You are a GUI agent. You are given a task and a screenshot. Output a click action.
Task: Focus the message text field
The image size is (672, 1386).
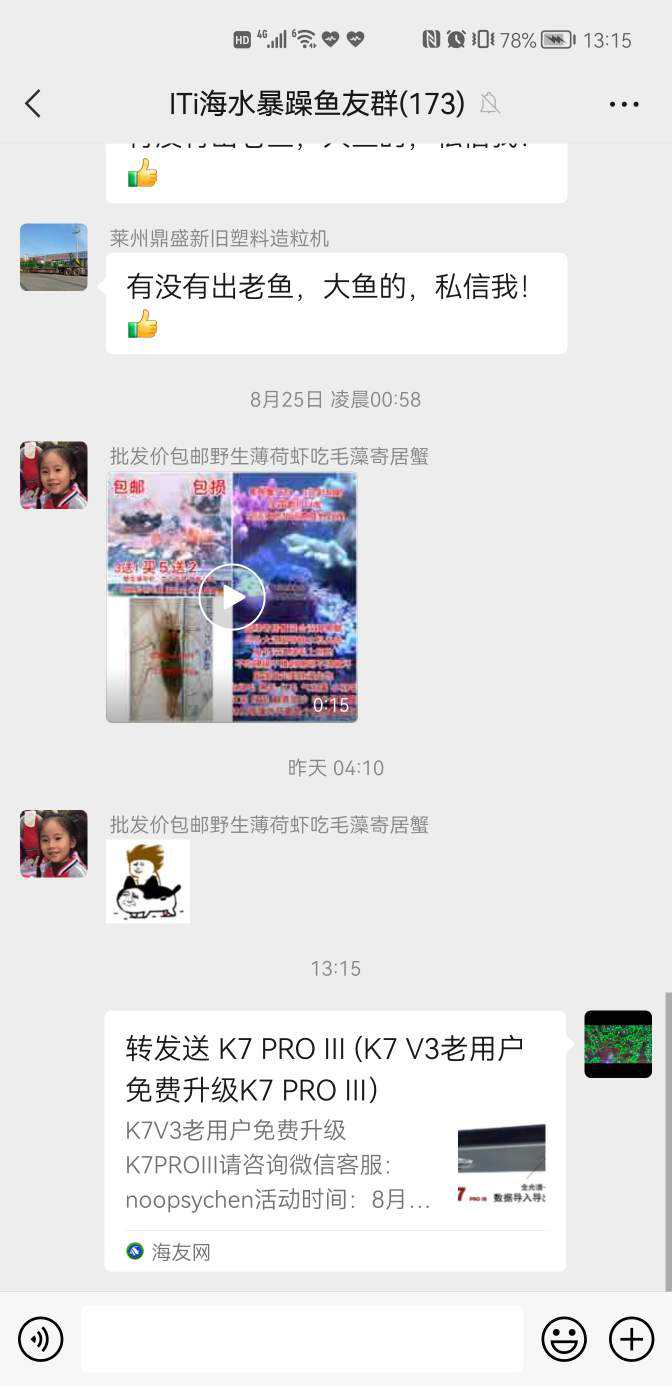tap(302, 1339)
